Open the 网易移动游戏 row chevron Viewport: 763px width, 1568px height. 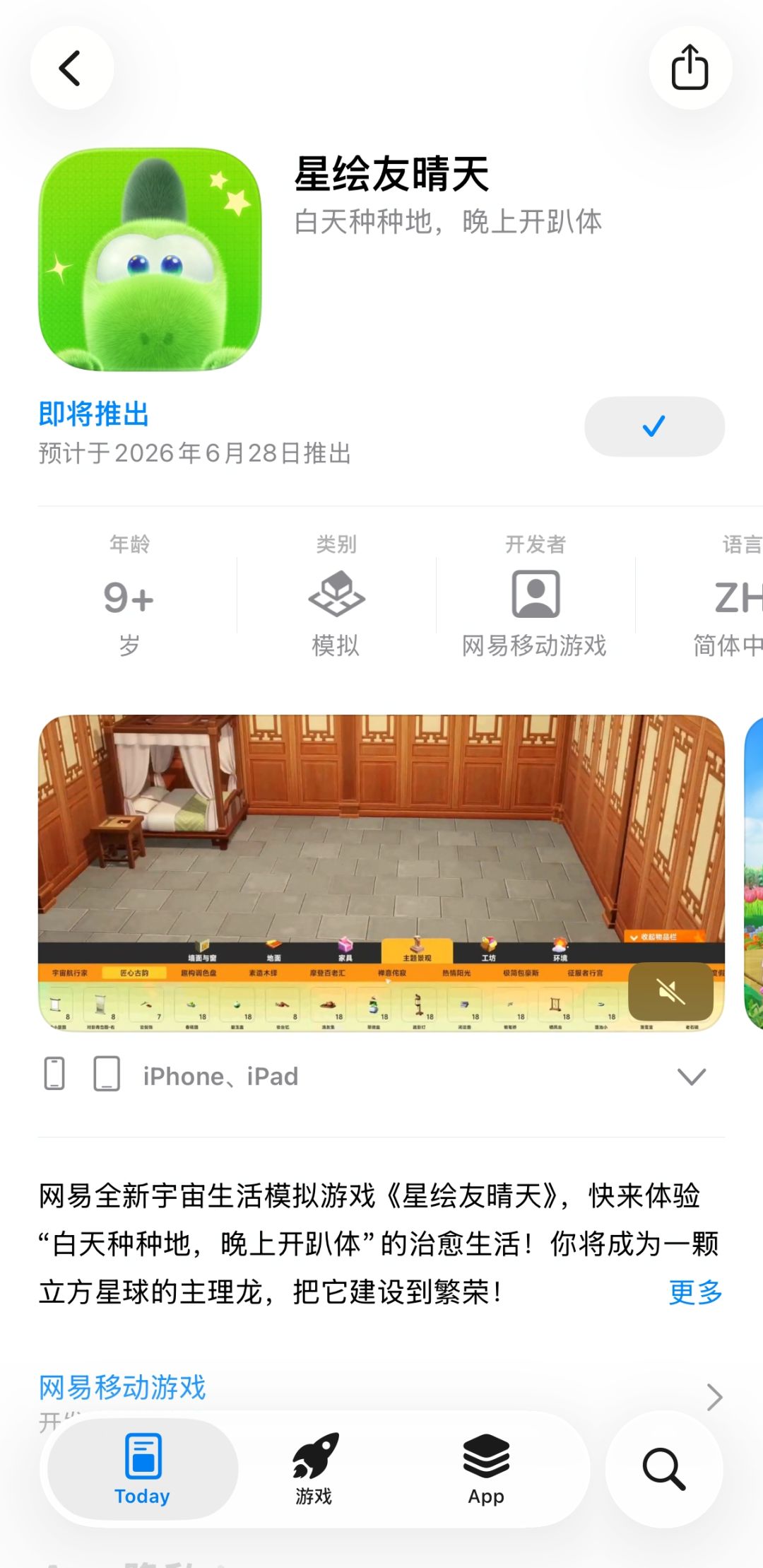[716, 1396]
